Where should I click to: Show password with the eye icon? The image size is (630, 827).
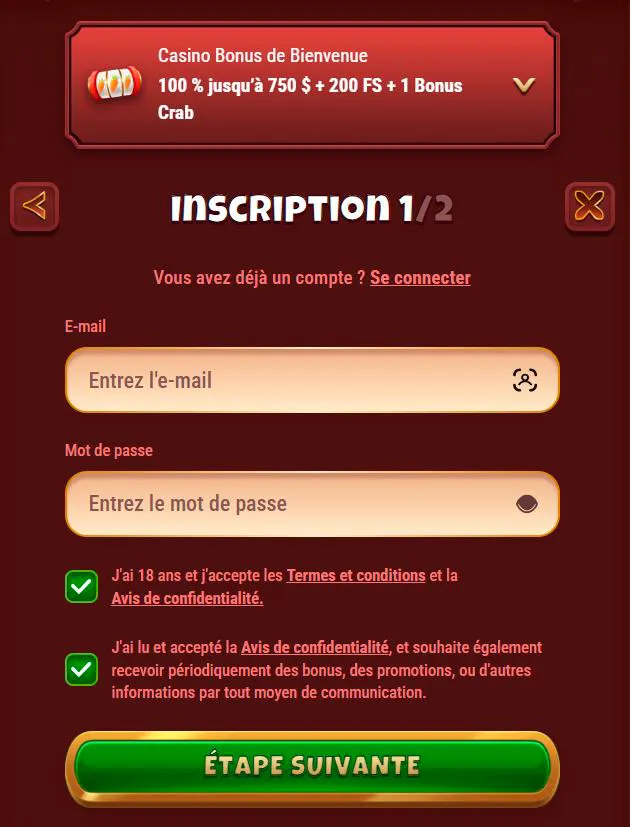coord(527,504)
